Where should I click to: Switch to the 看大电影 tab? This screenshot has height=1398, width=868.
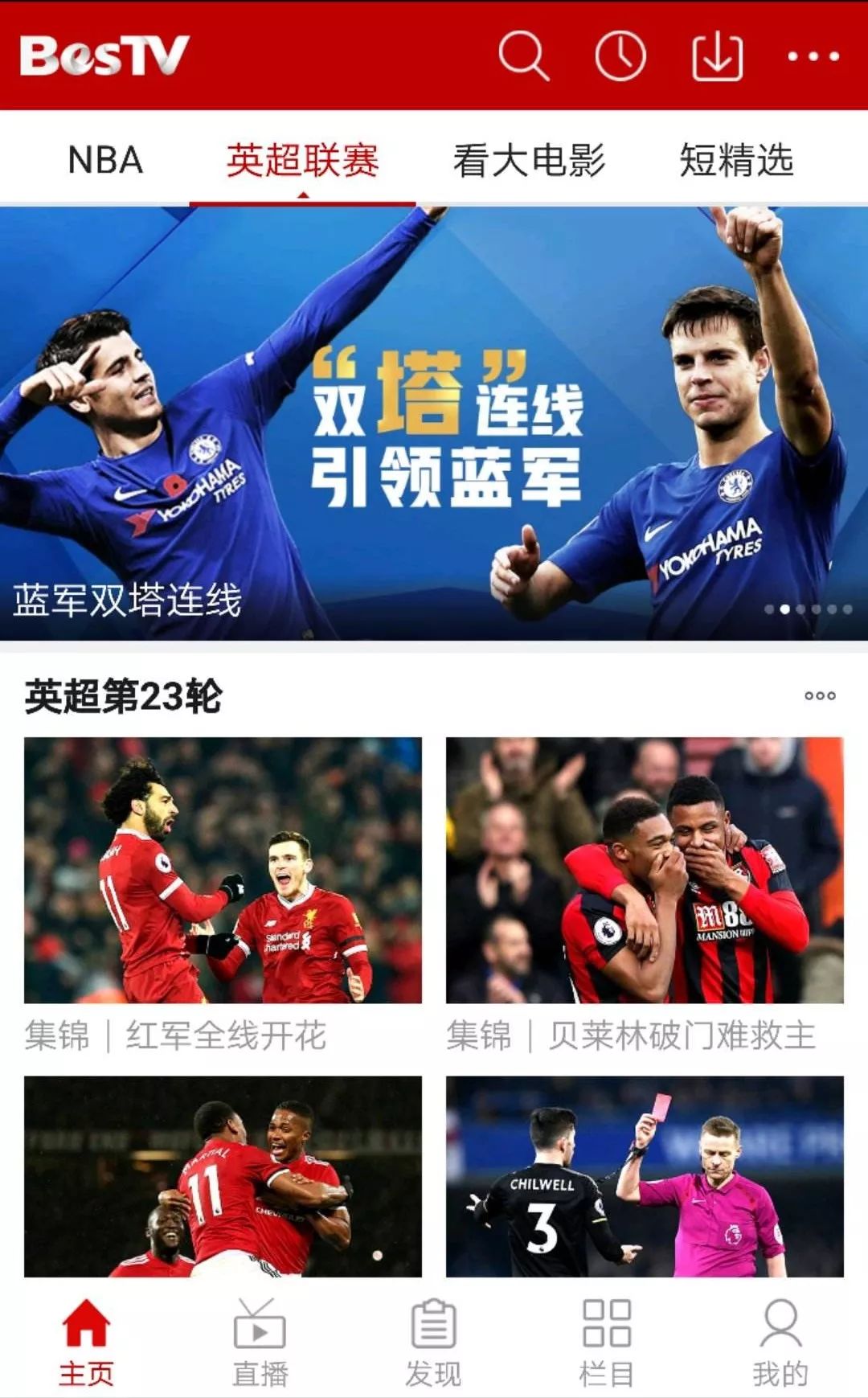529,159
